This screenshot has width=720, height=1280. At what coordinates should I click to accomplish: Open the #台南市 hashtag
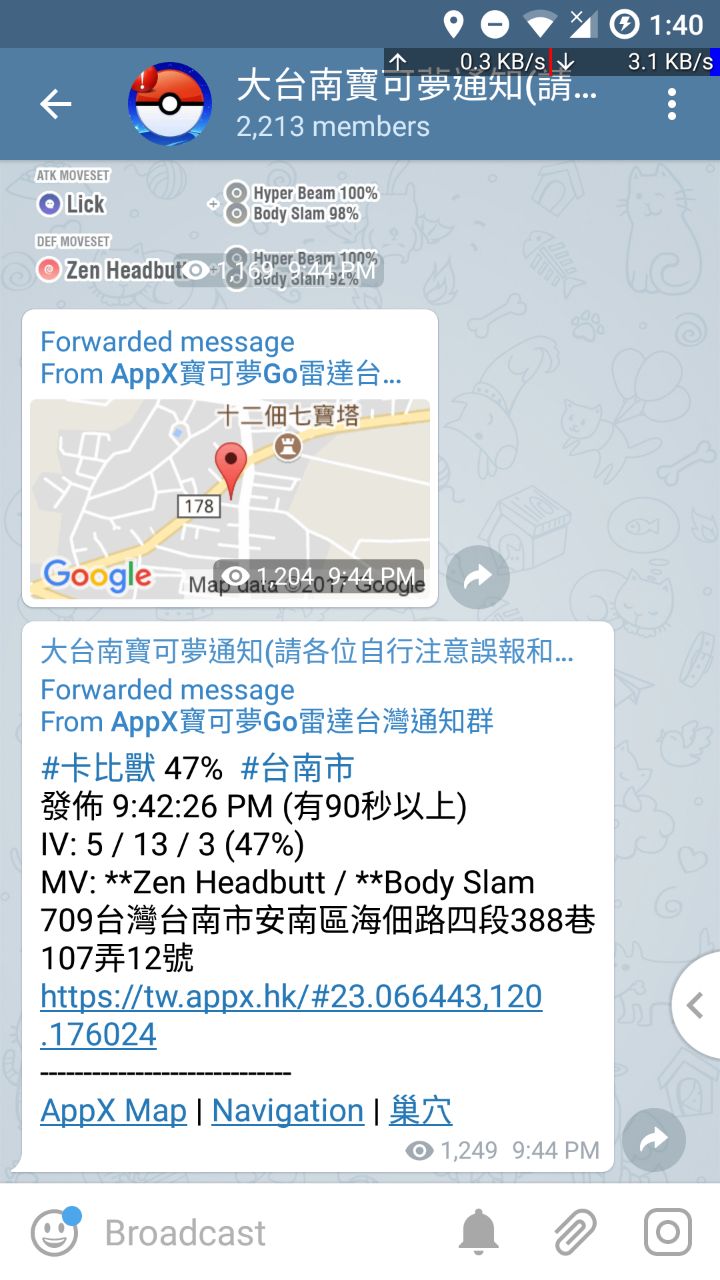[x=298, y=768]
